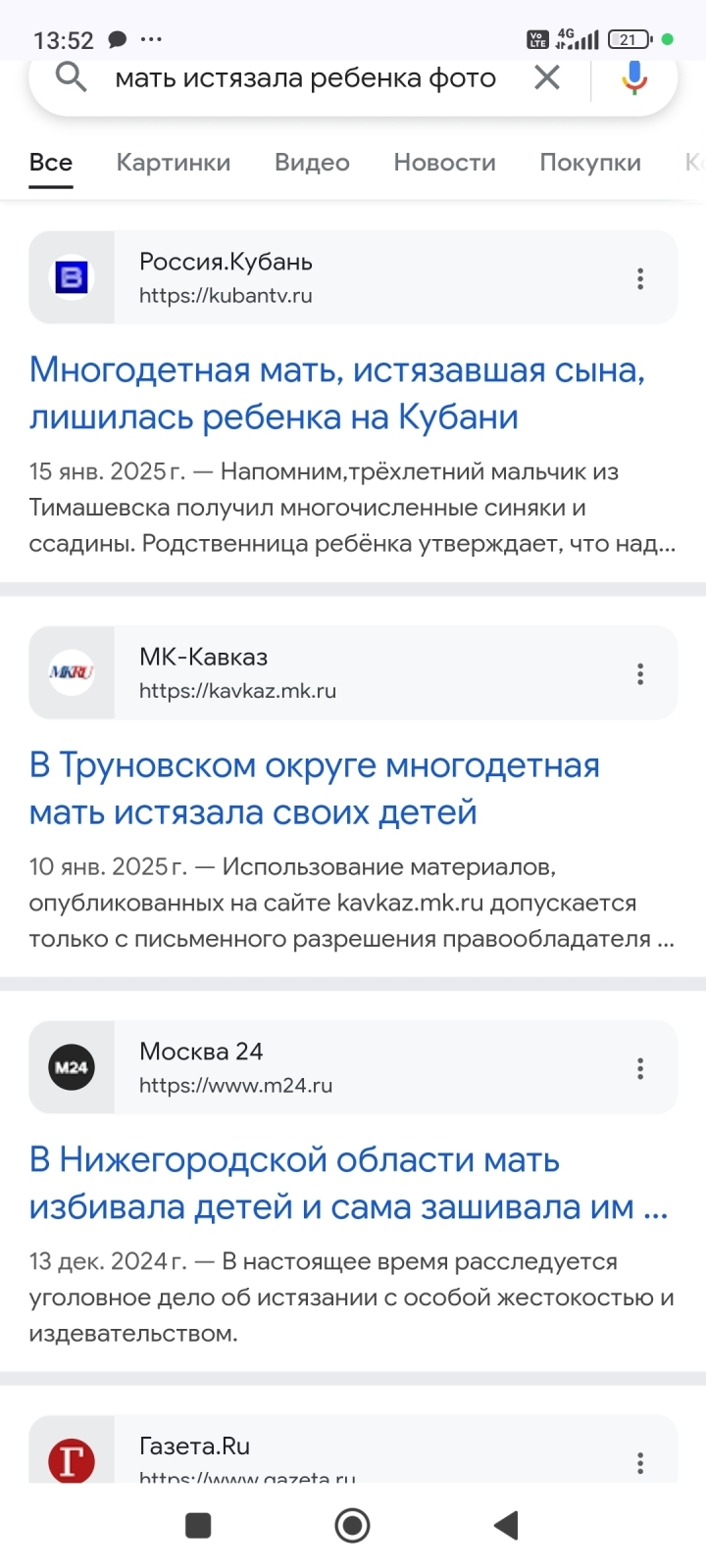Image resolution: width=706 pixels, height=1568 pixels.
Task: Switch to the Картинки tab
Action: (x=174, y=163)
